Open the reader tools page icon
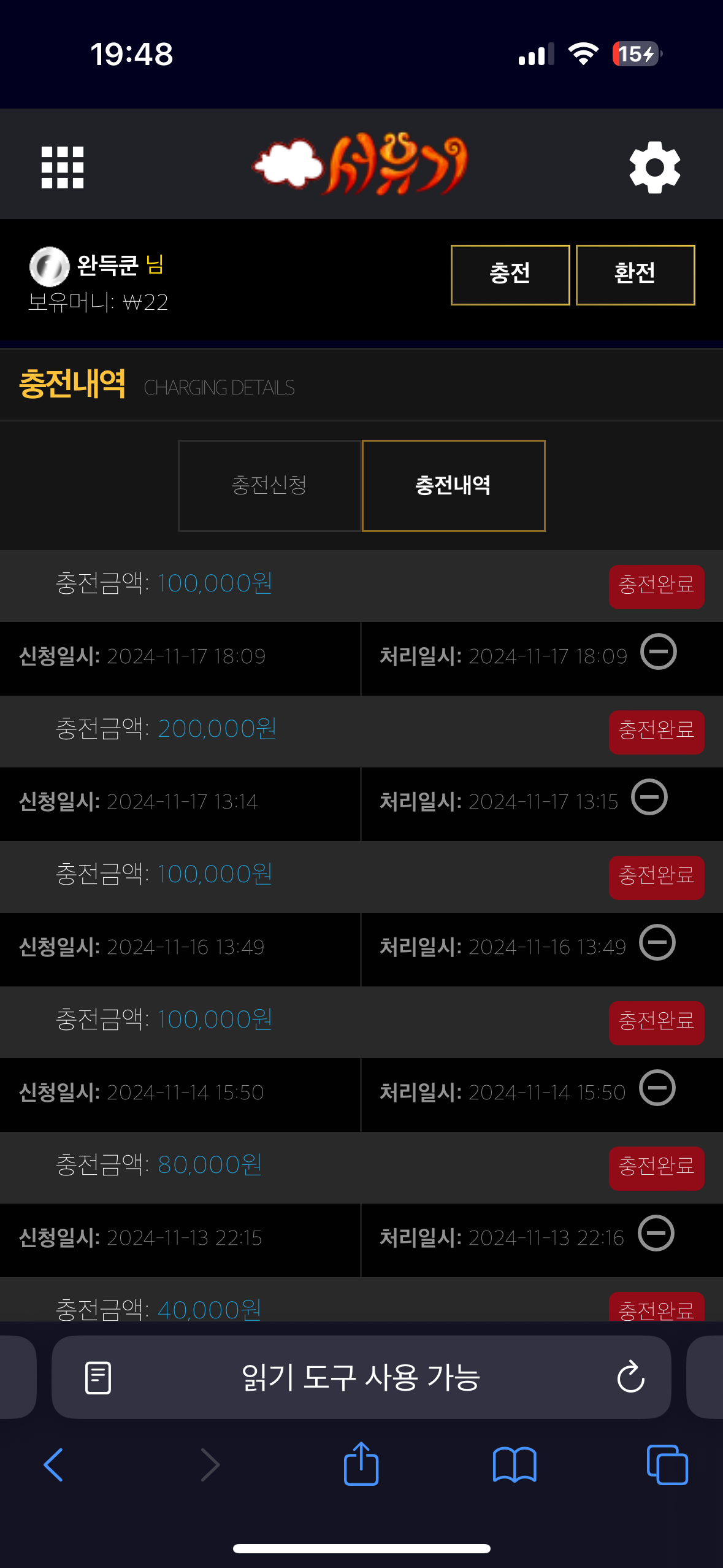The image size is (723, 1568). pos(98,1378)
